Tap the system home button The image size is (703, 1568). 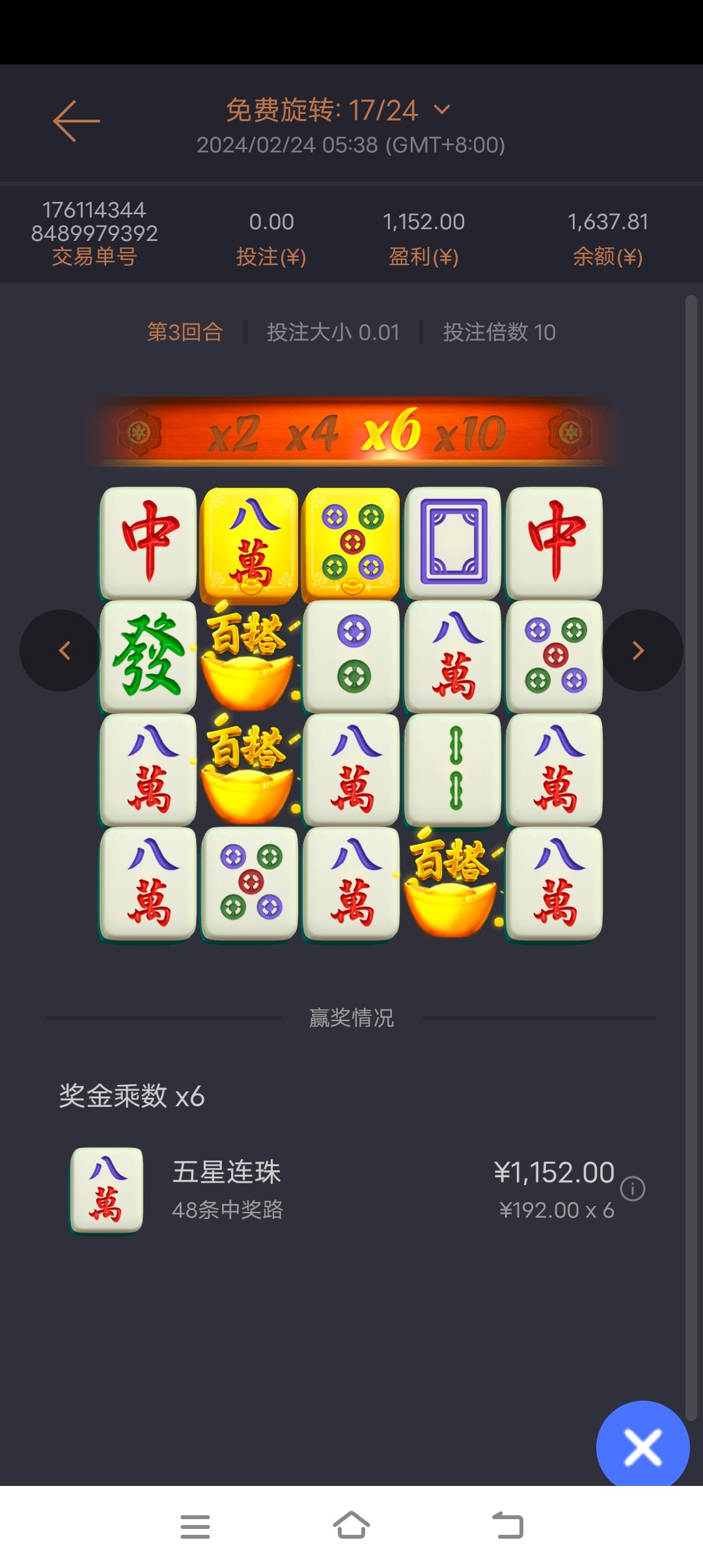coord(351,1525)
